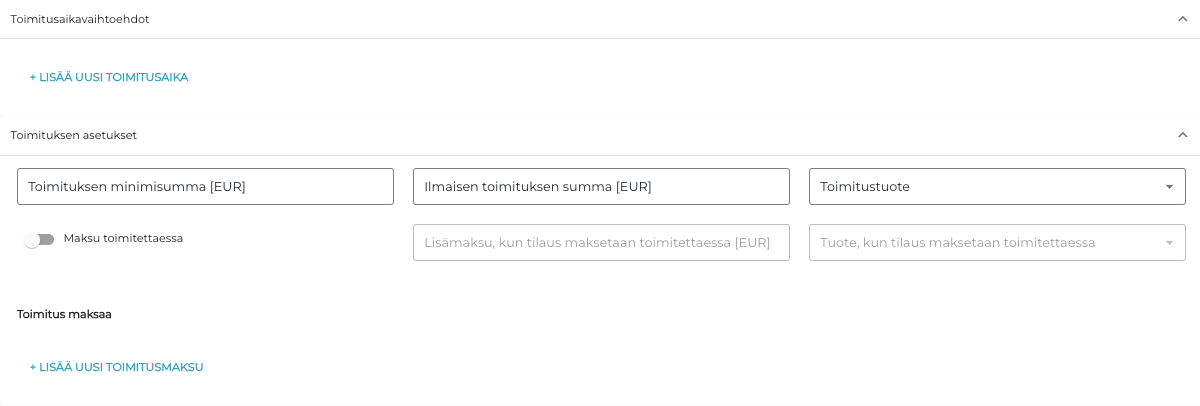Tap + Lisää uusi toimitusmaksu

coord(117,367)
